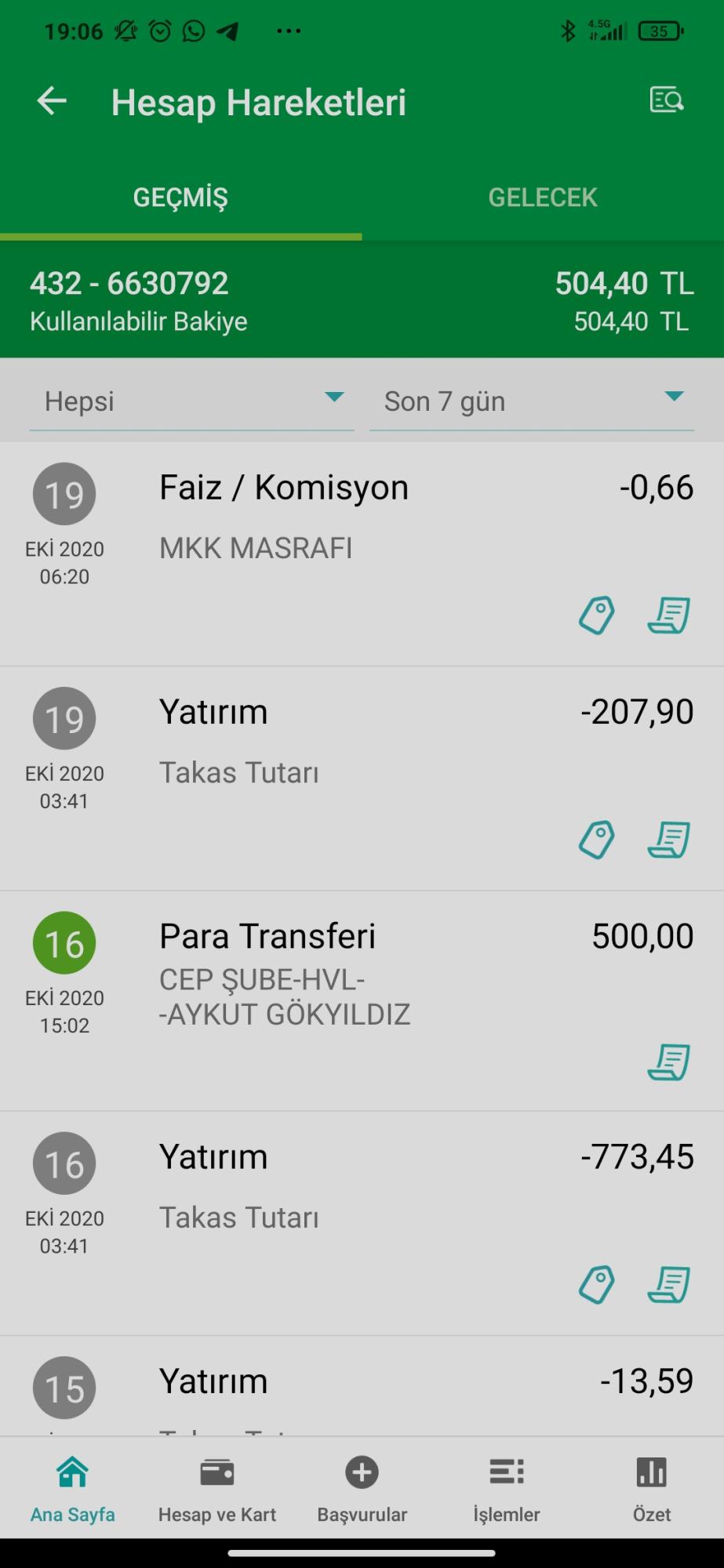Go to the Hesap ve Kart section
Screen dimensions: 724x1568
217,1488
